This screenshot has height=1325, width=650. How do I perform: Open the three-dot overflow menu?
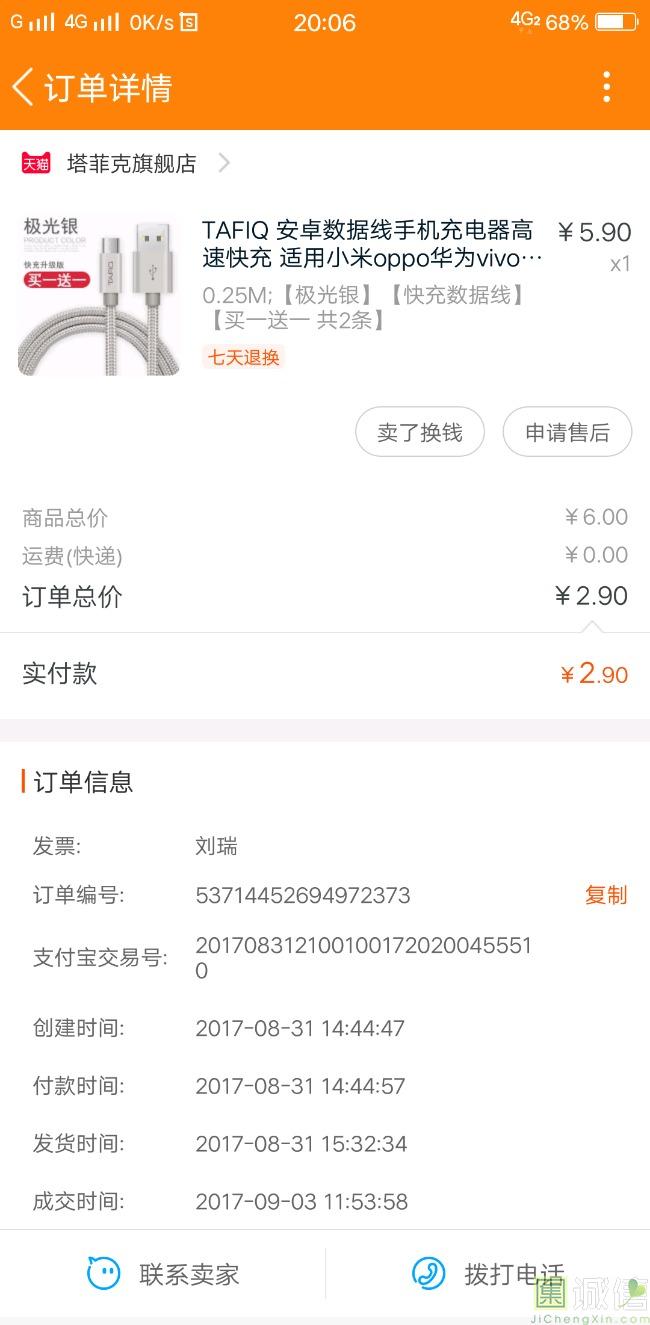click(x=606, y=87)
